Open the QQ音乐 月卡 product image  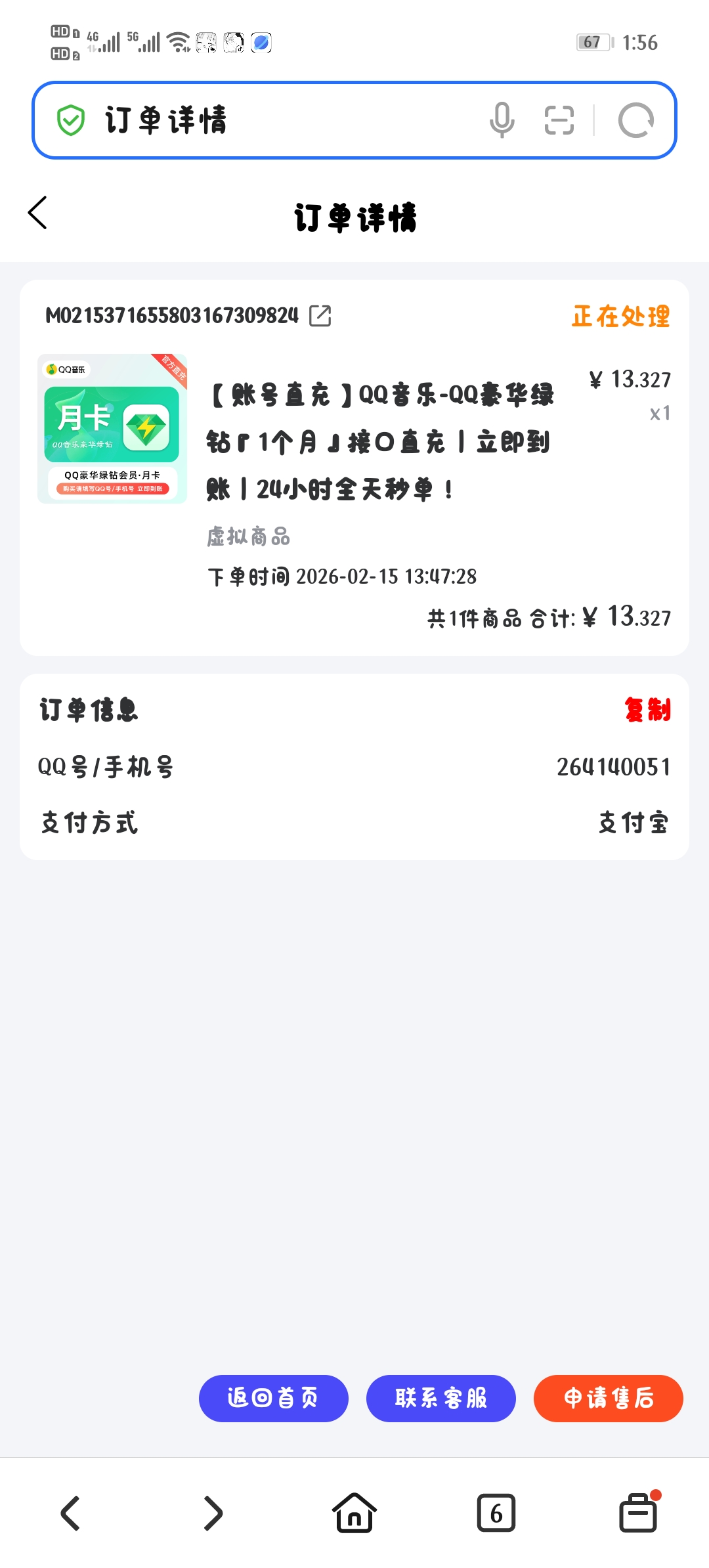coord(112,429)
